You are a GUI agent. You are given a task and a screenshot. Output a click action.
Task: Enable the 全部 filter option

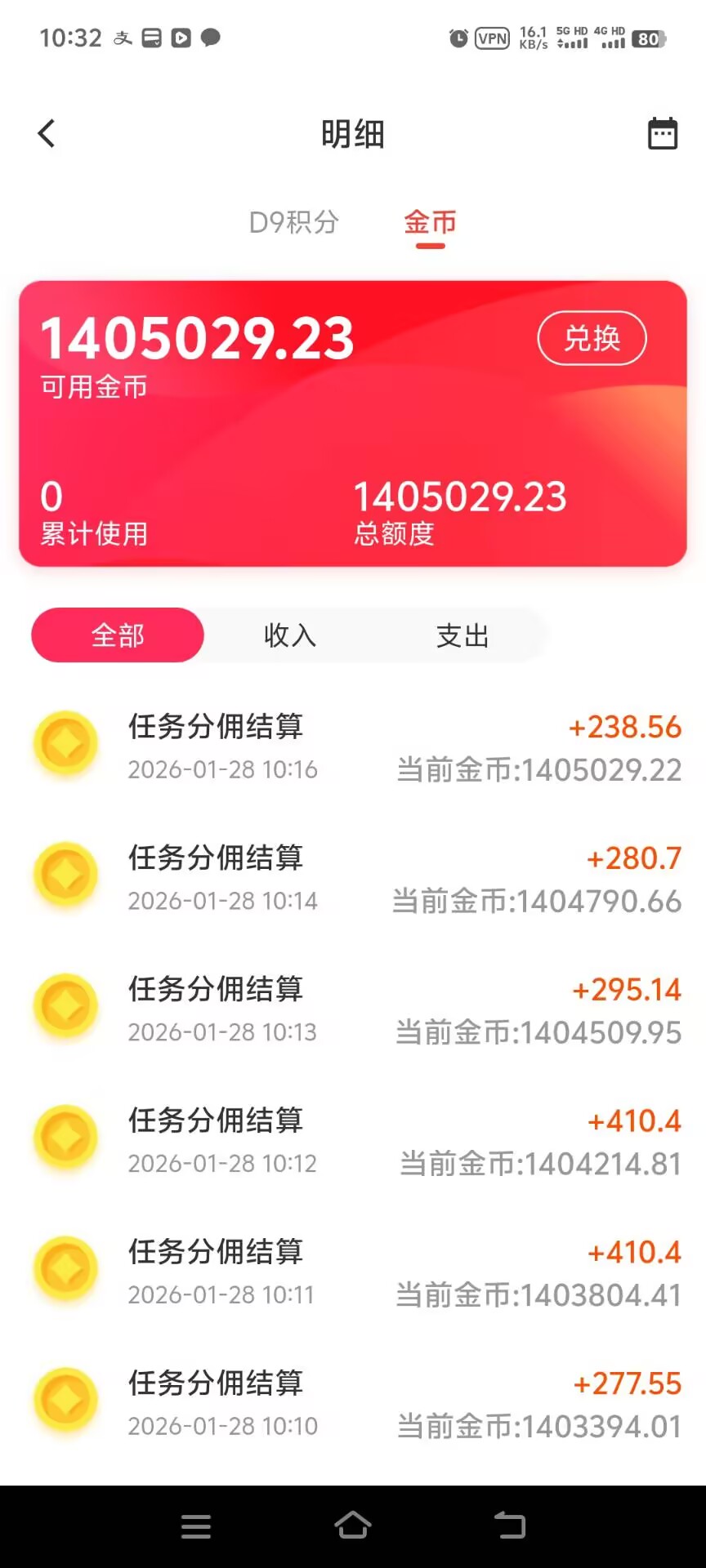[117, 635]
